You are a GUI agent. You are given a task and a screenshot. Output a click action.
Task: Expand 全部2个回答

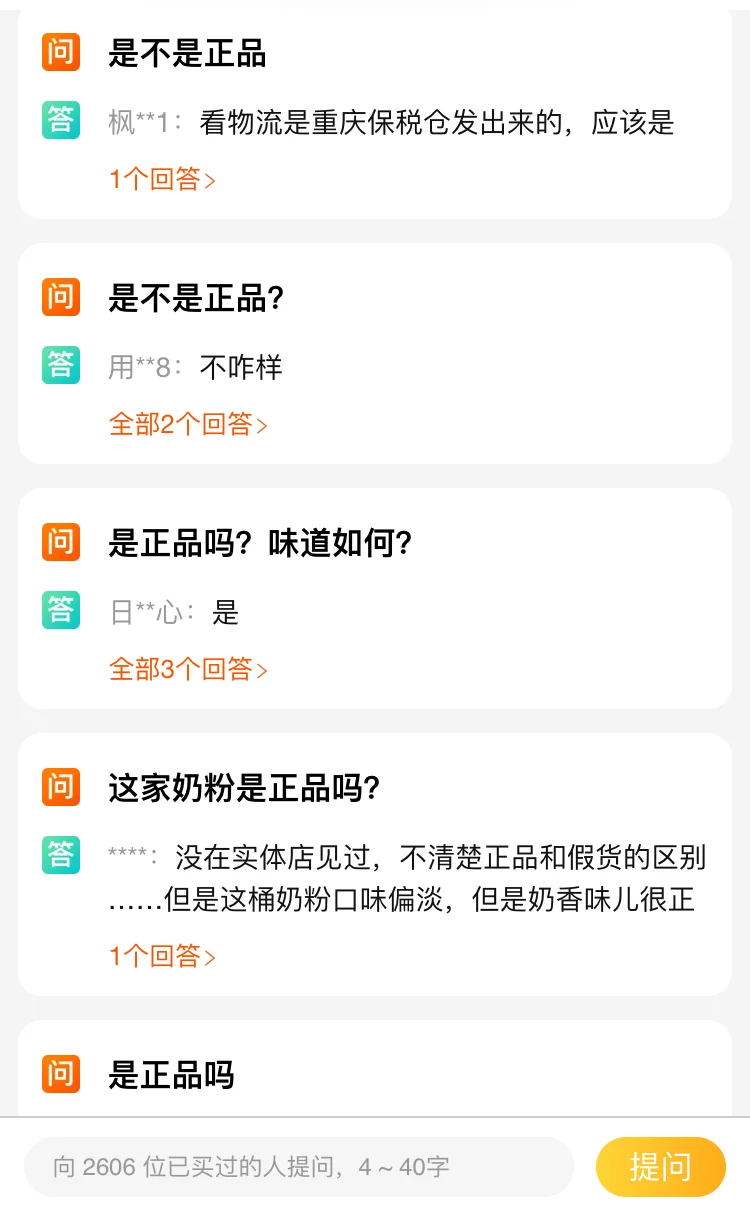click(188, 424)
